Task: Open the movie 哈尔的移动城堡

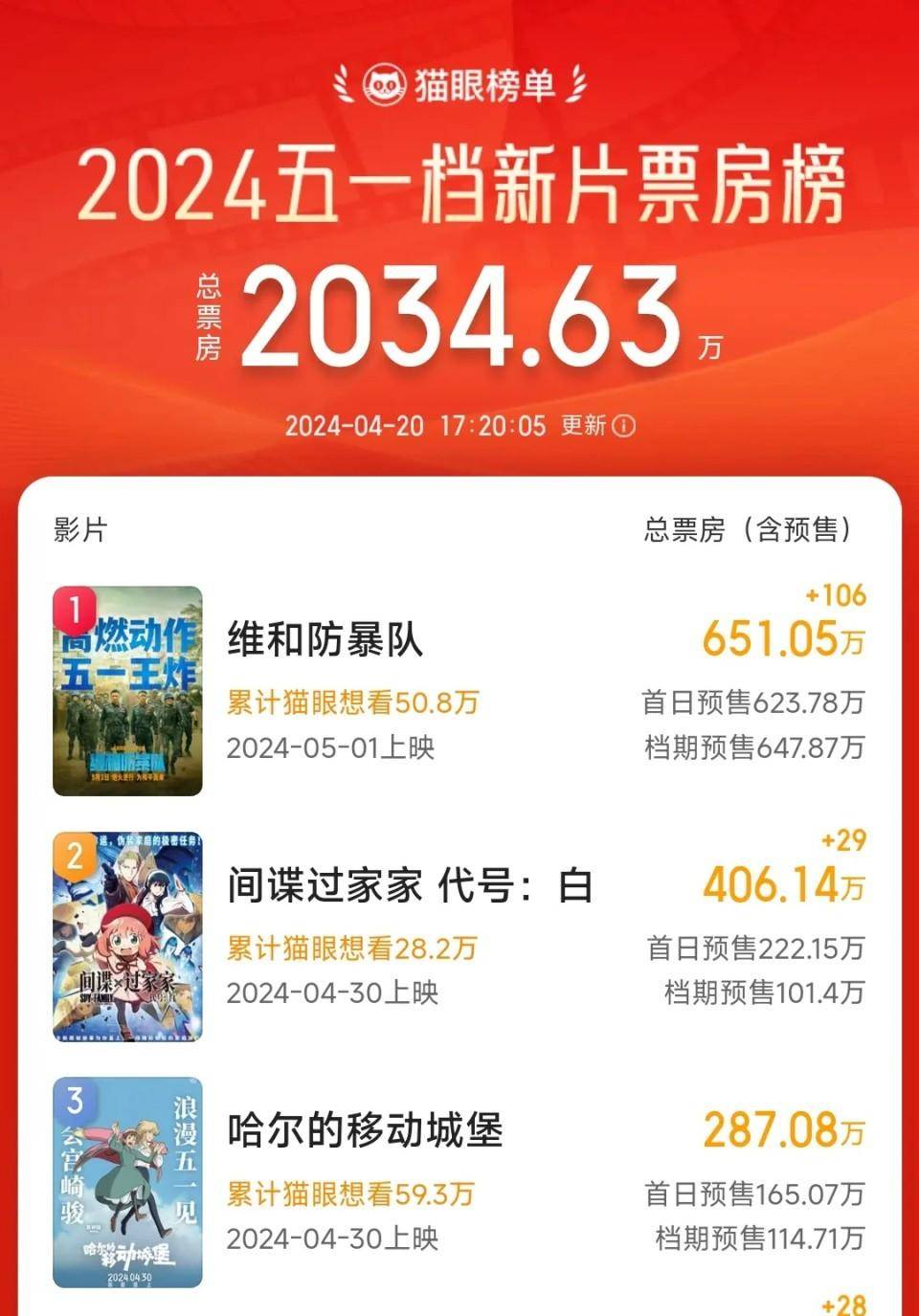Action: click(365, 1130)
